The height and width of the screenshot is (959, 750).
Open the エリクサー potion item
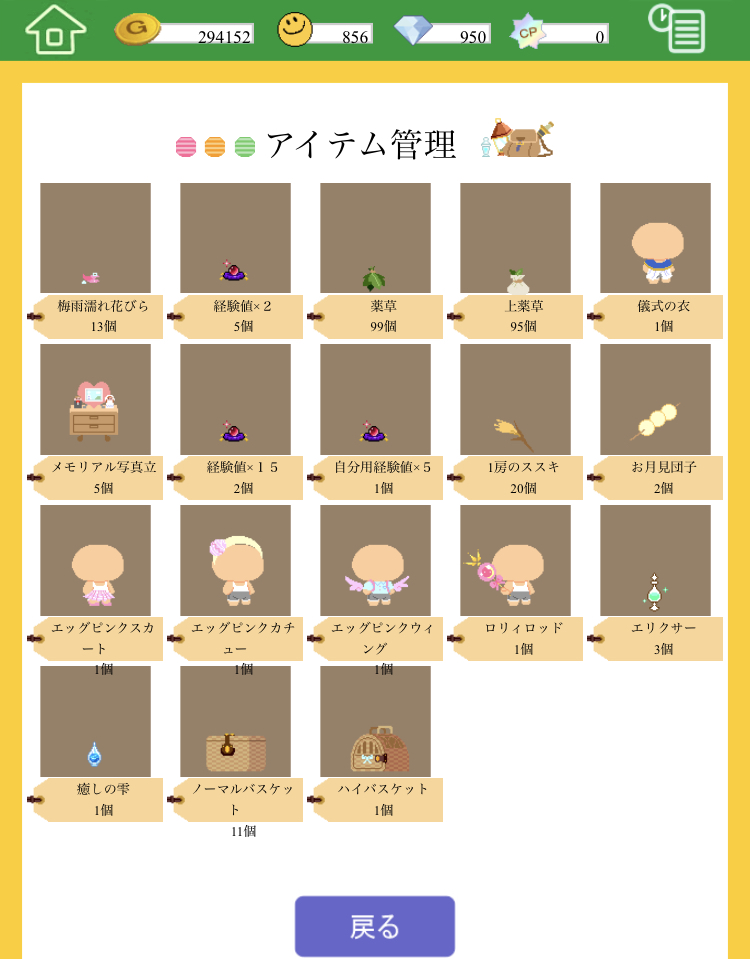click(x=656, y=560)
